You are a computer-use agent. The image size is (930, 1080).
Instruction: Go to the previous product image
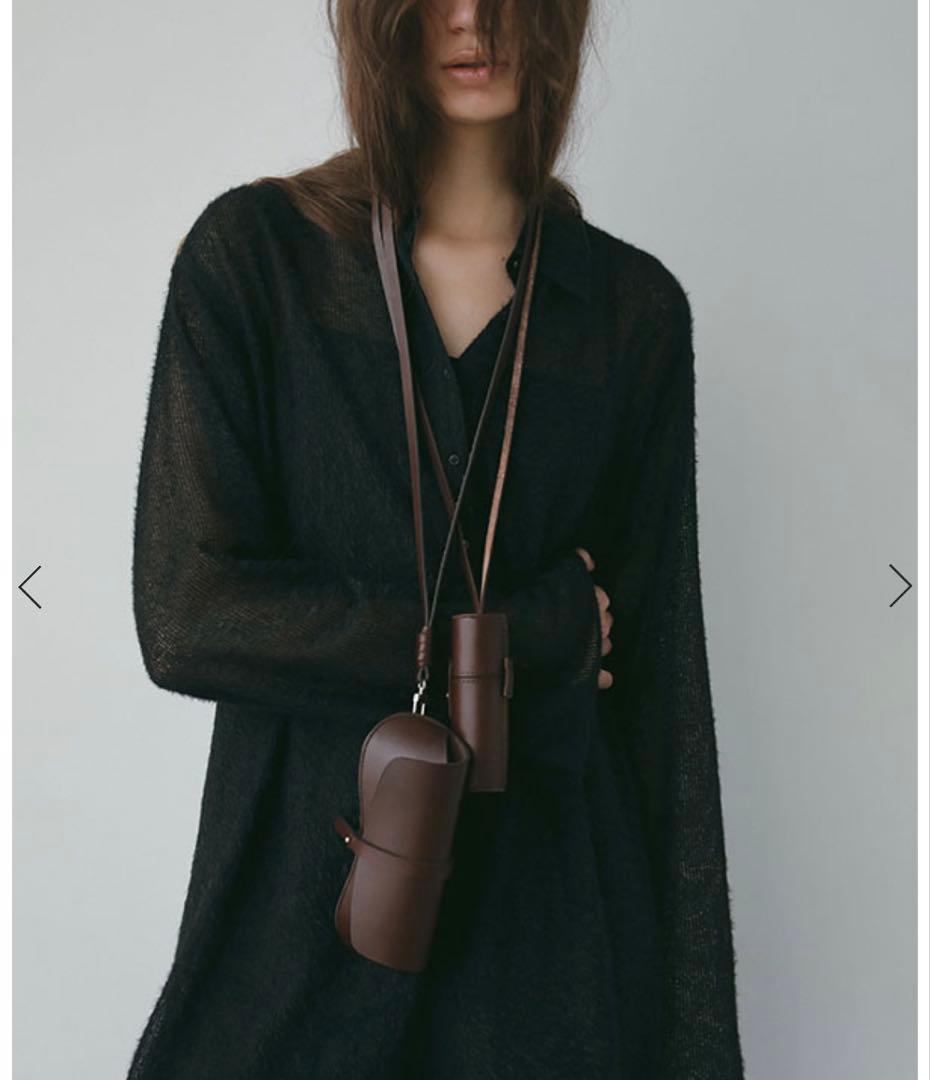coord(30,587)
